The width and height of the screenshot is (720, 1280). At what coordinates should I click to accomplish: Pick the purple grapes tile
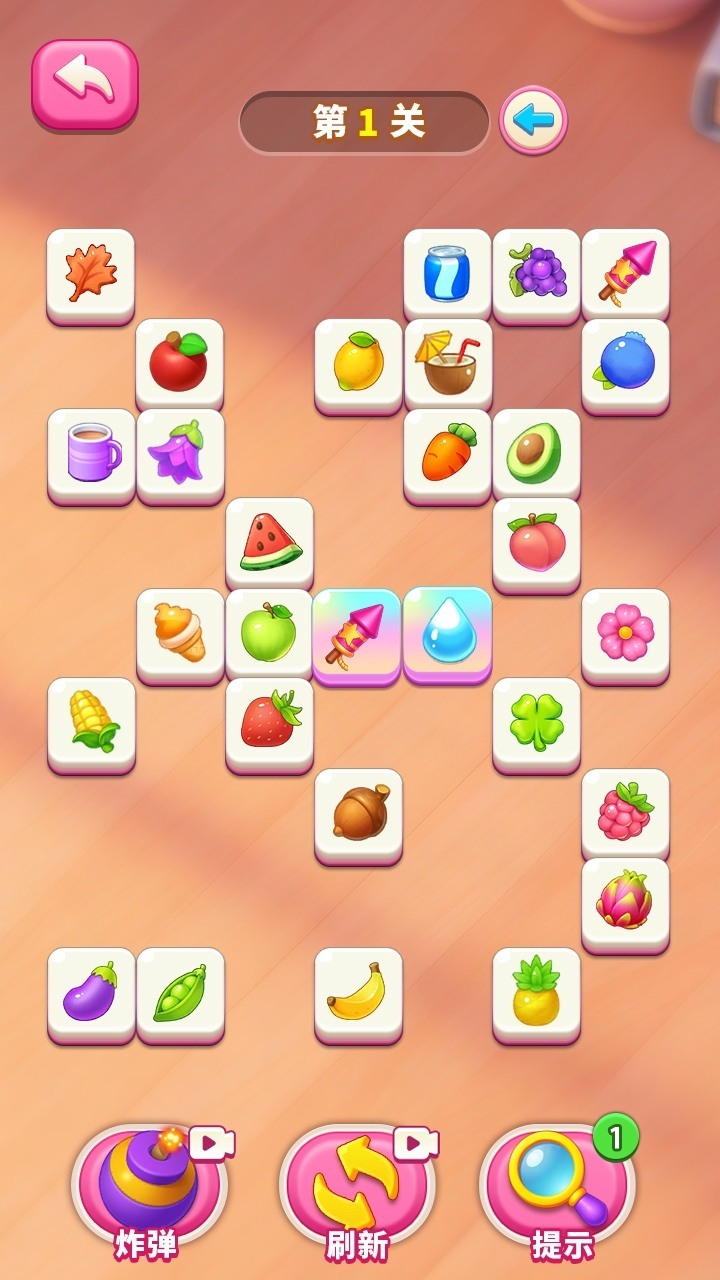[537, 276]
